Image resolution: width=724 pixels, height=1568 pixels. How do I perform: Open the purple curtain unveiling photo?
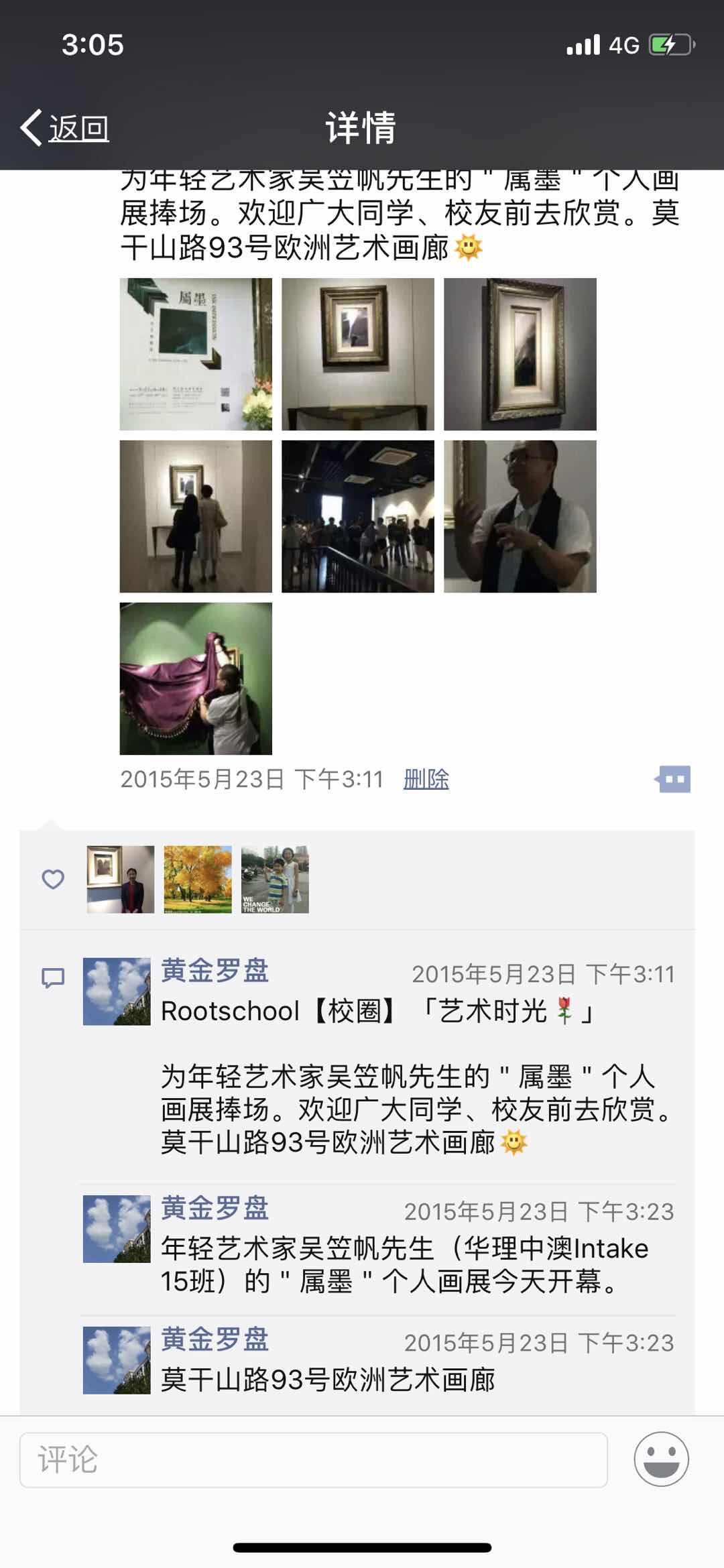click(x=196, y=678)
